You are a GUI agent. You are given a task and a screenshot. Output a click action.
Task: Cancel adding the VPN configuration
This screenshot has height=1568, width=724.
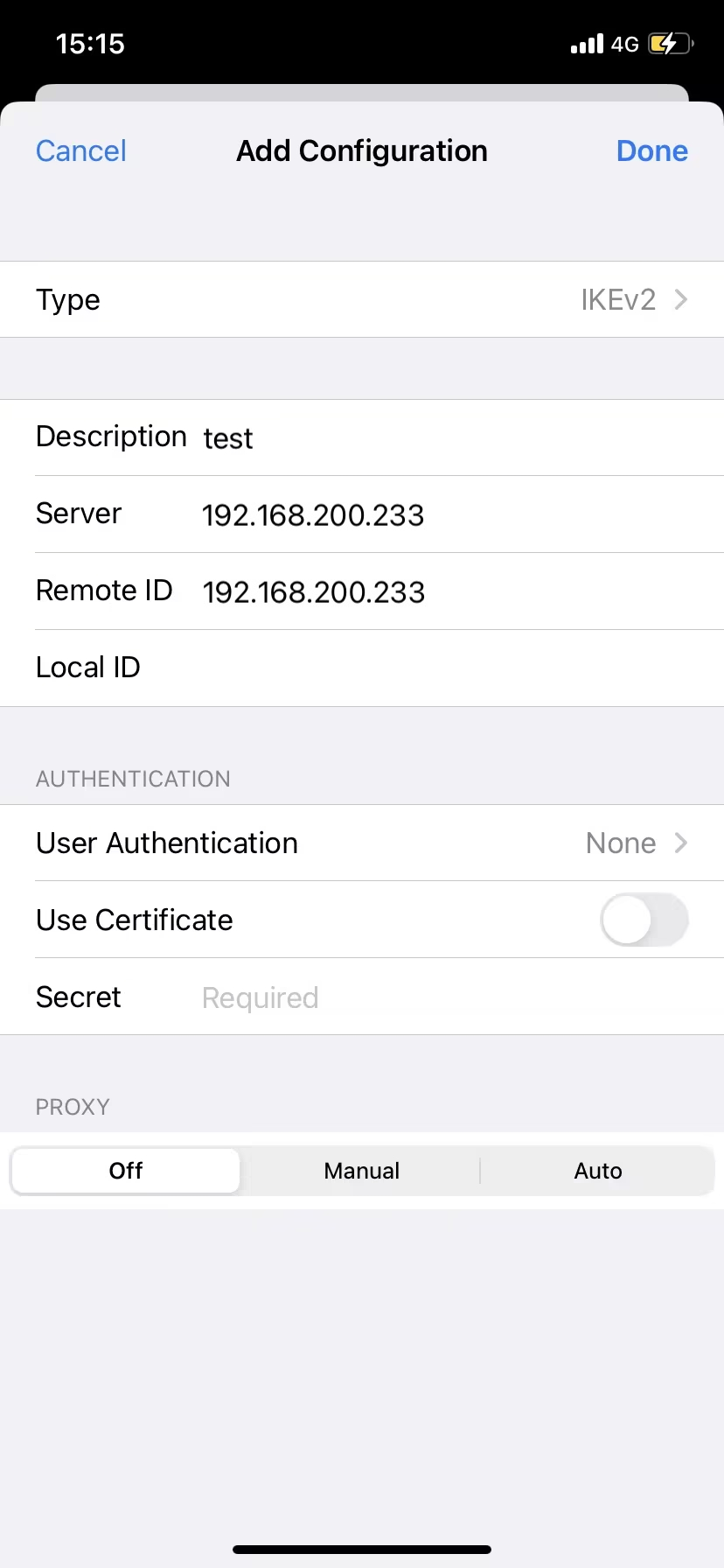point(80,151)
